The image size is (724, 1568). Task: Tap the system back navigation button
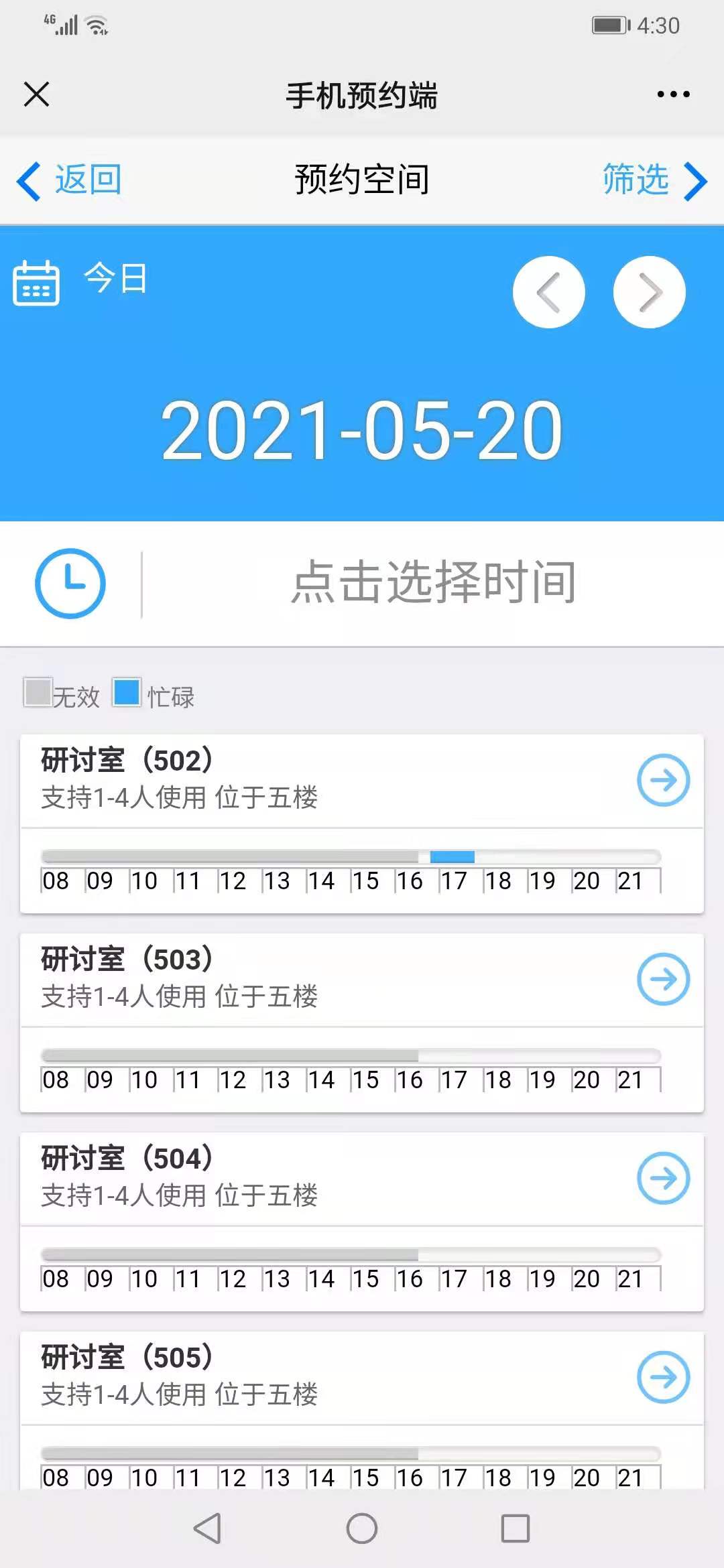[207, 1528]
